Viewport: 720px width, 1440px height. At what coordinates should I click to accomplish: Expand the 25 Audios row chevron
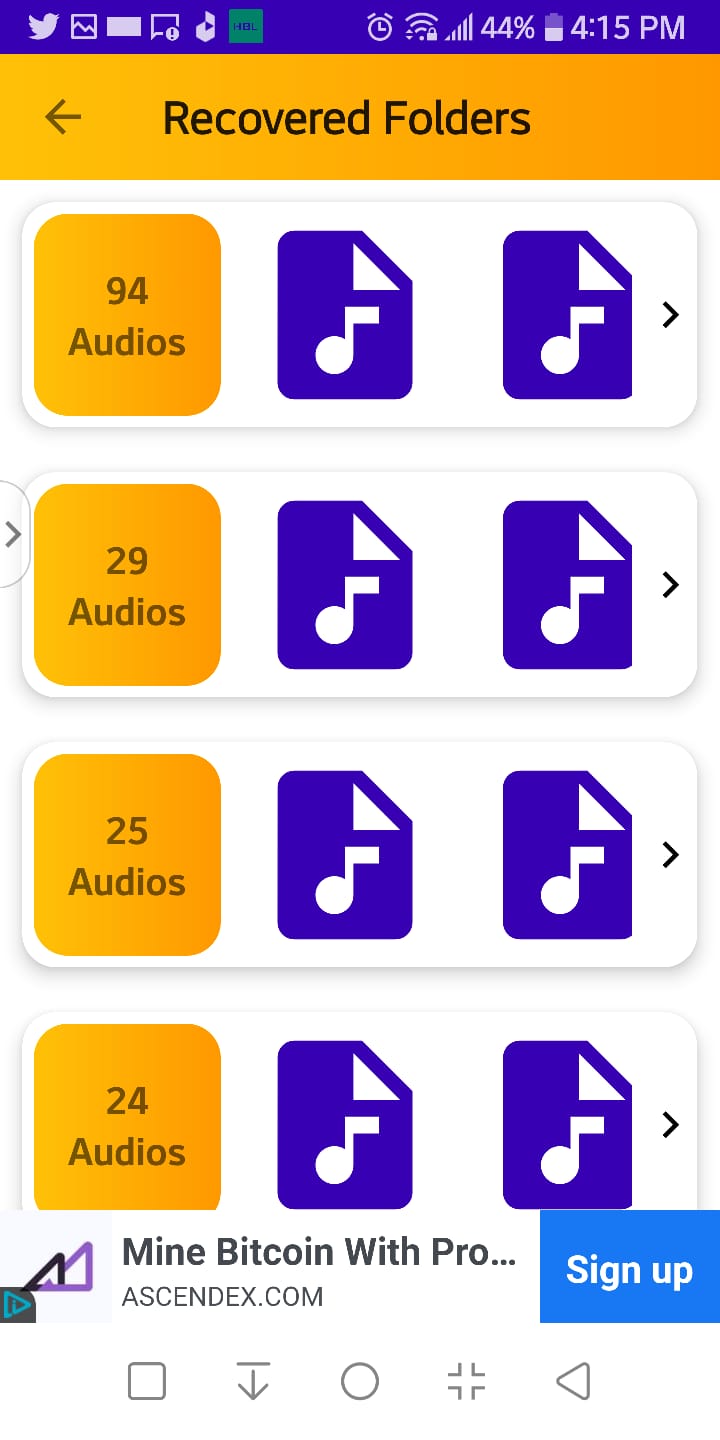pos(670,855)
